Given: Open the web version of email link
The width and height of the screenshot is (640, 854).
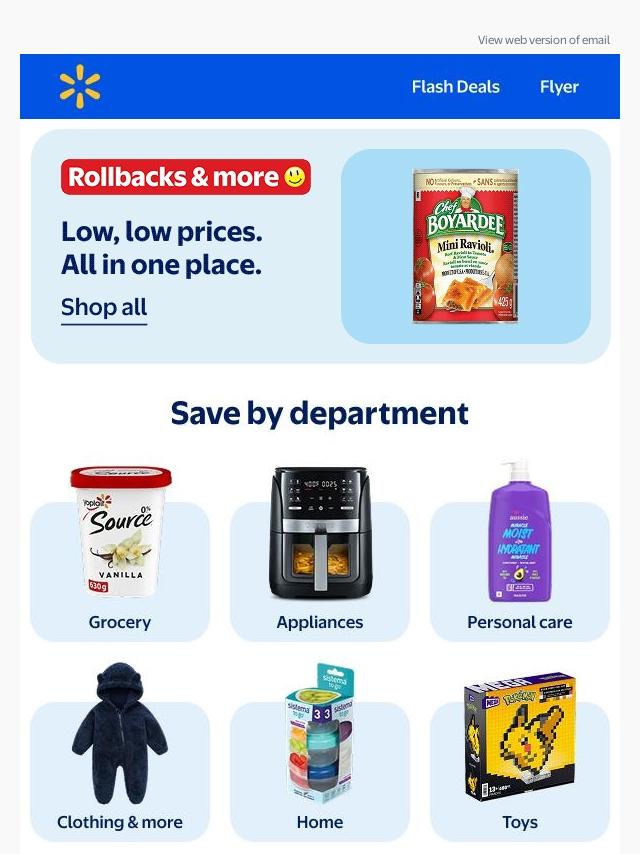Looking at the screenshot, I should pos(543,40).
